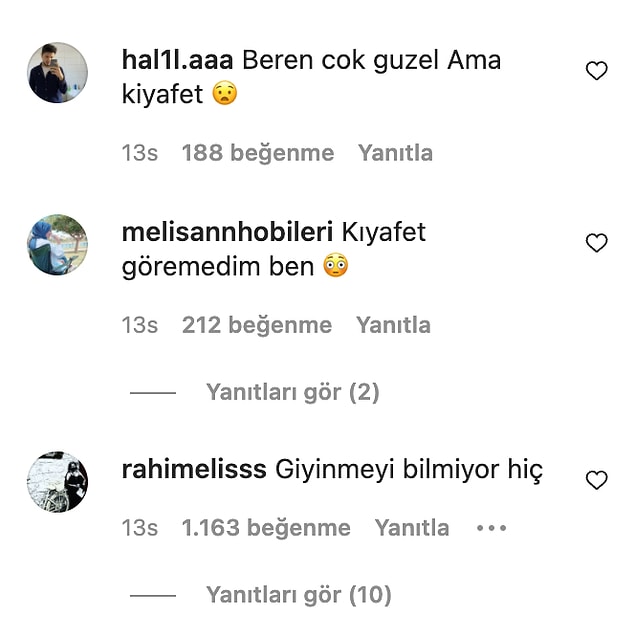View the melisannhobileri username profile

227,232
